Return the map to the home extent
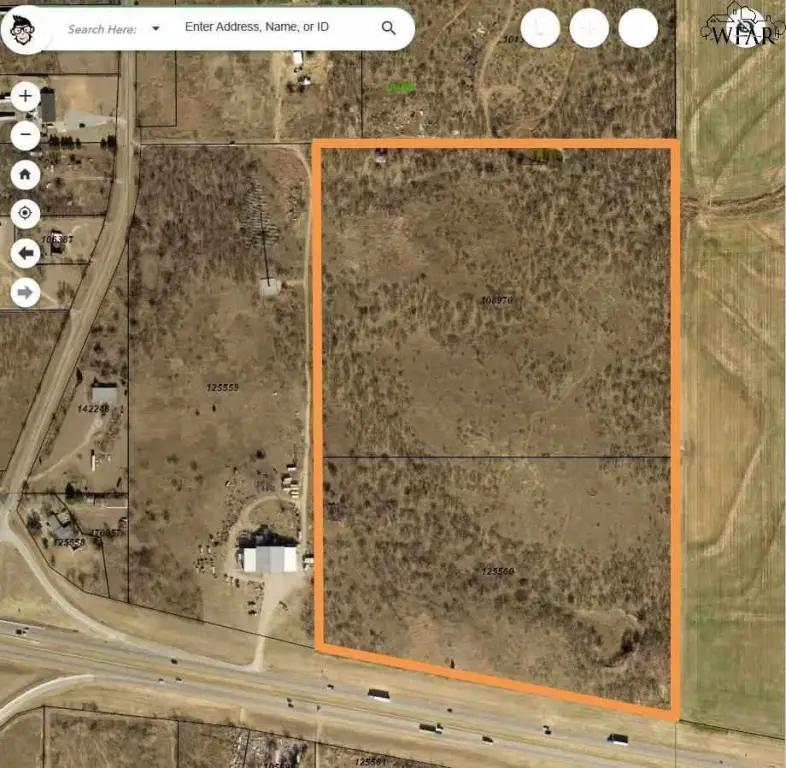786x768 pixels. click(25, 174)
